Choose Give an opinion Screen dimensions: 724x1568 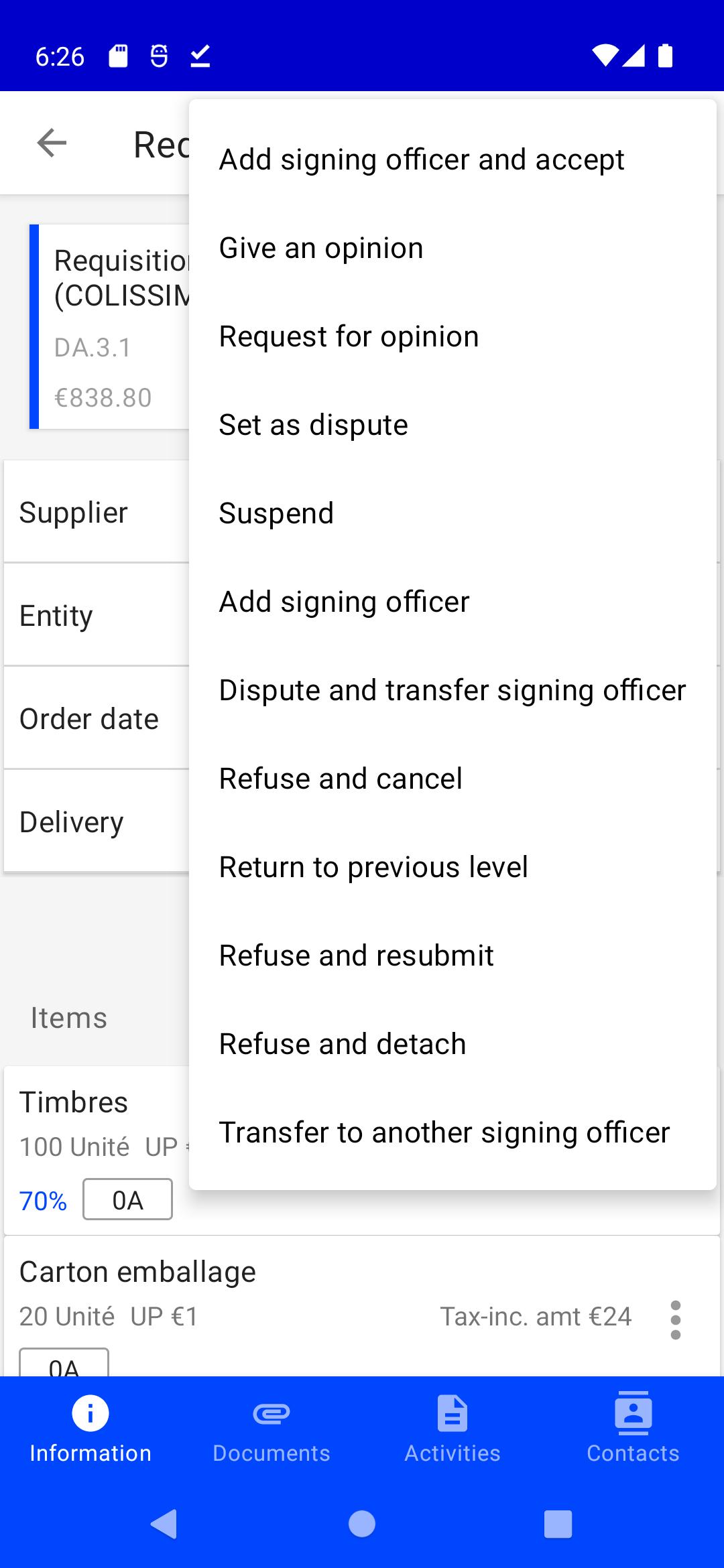(x=452, y=248)
